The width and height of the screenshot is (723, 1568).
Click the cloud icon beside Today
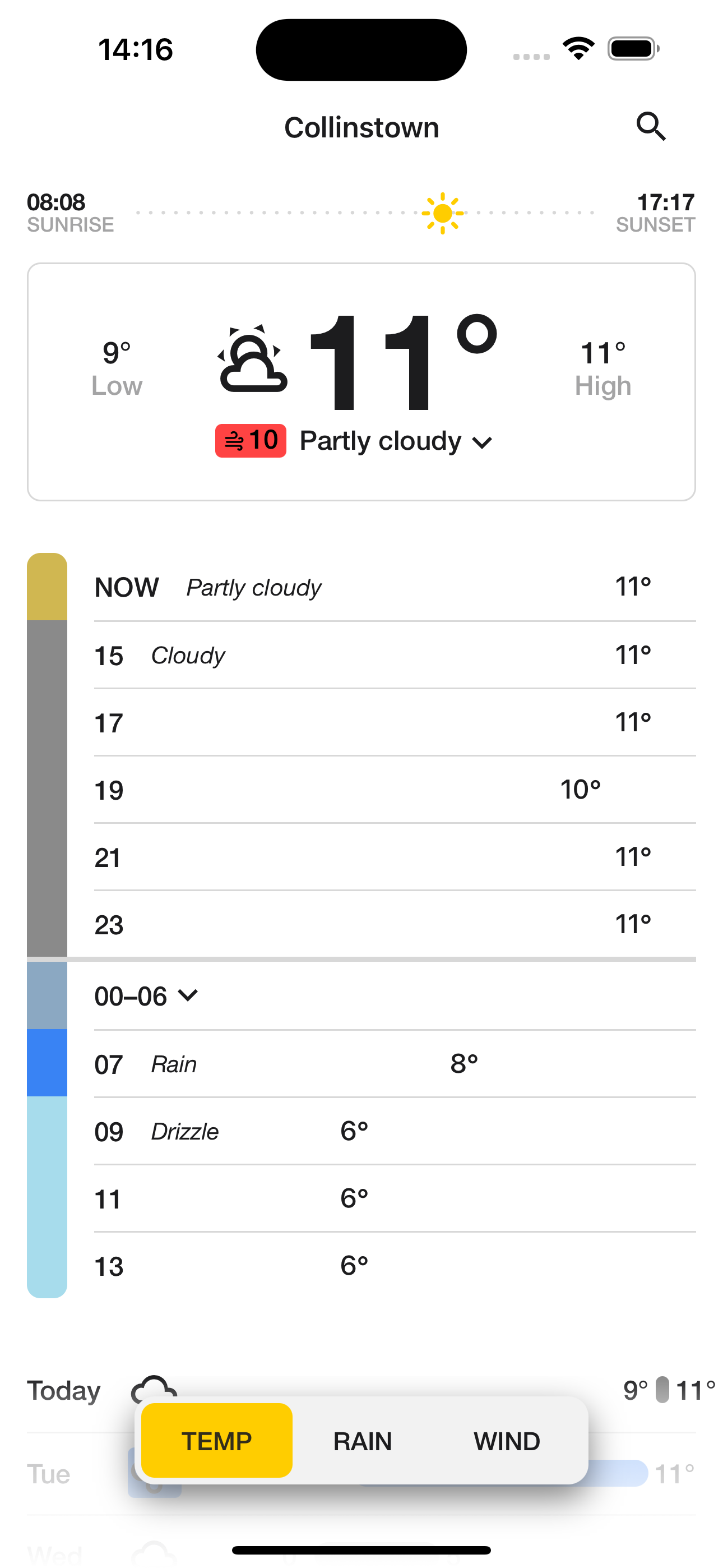coord(154,1389)
